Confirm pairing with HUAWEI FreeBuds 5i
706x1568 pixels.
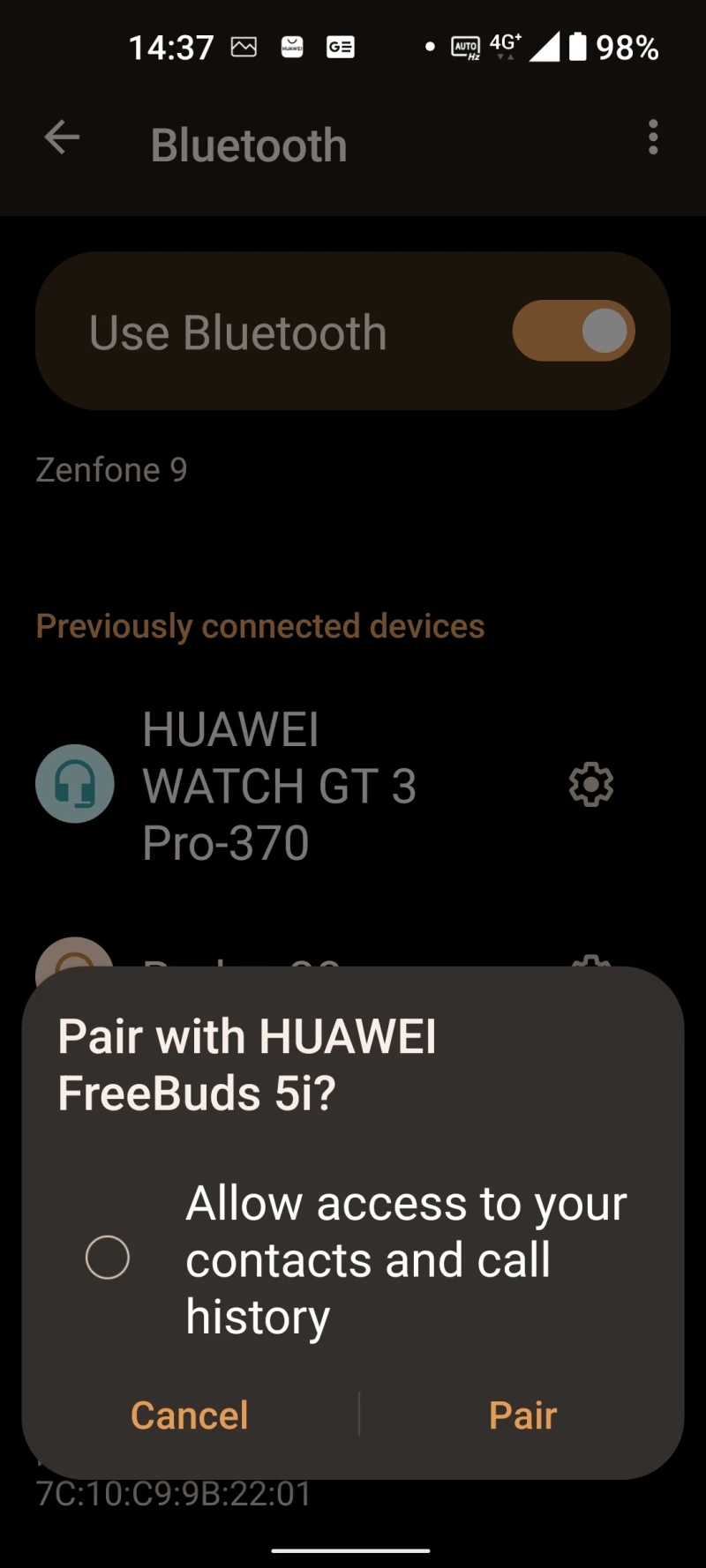click(522, 1415)
